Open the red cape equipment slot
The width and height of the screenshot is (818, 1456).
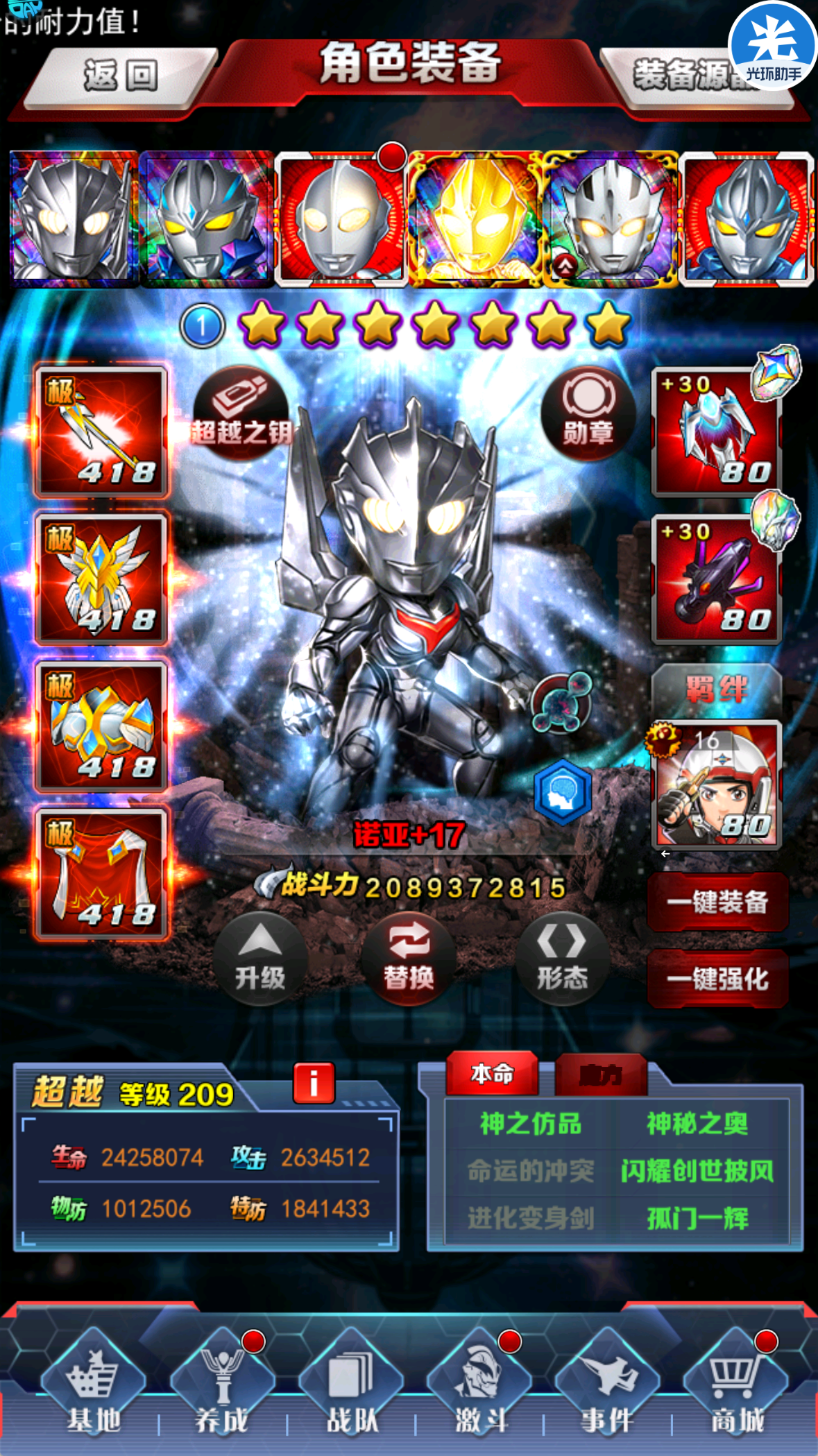click(x=102, y=873)
